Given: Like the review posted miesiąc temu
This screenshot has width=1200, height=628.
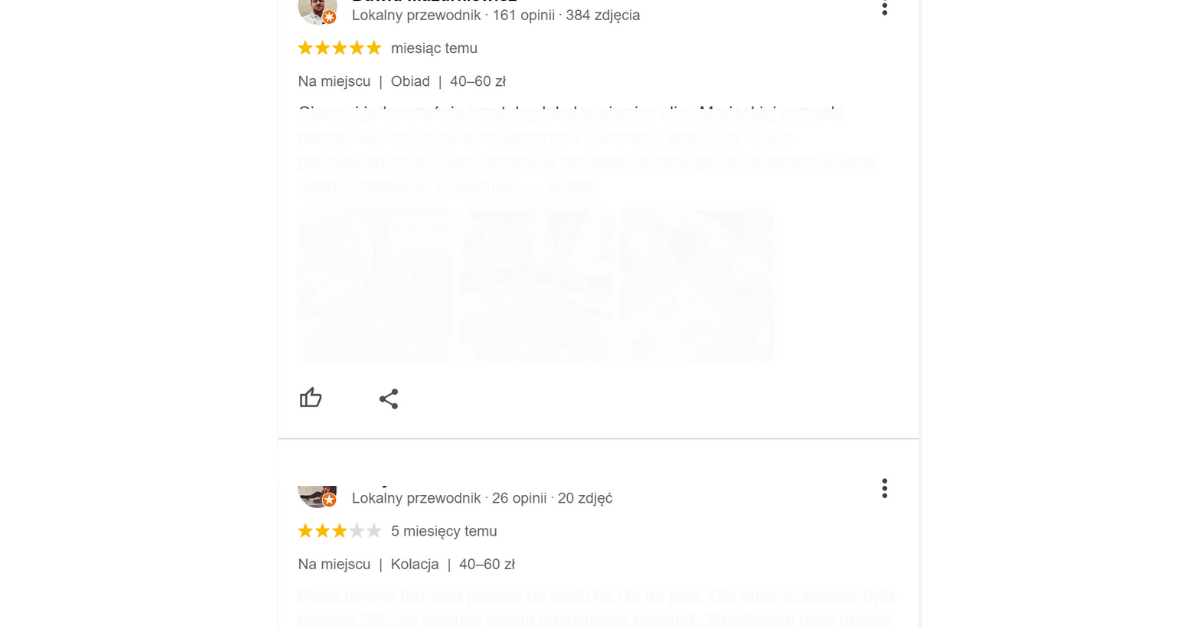Looking at the screenshot, I should [x=311, y=398].
